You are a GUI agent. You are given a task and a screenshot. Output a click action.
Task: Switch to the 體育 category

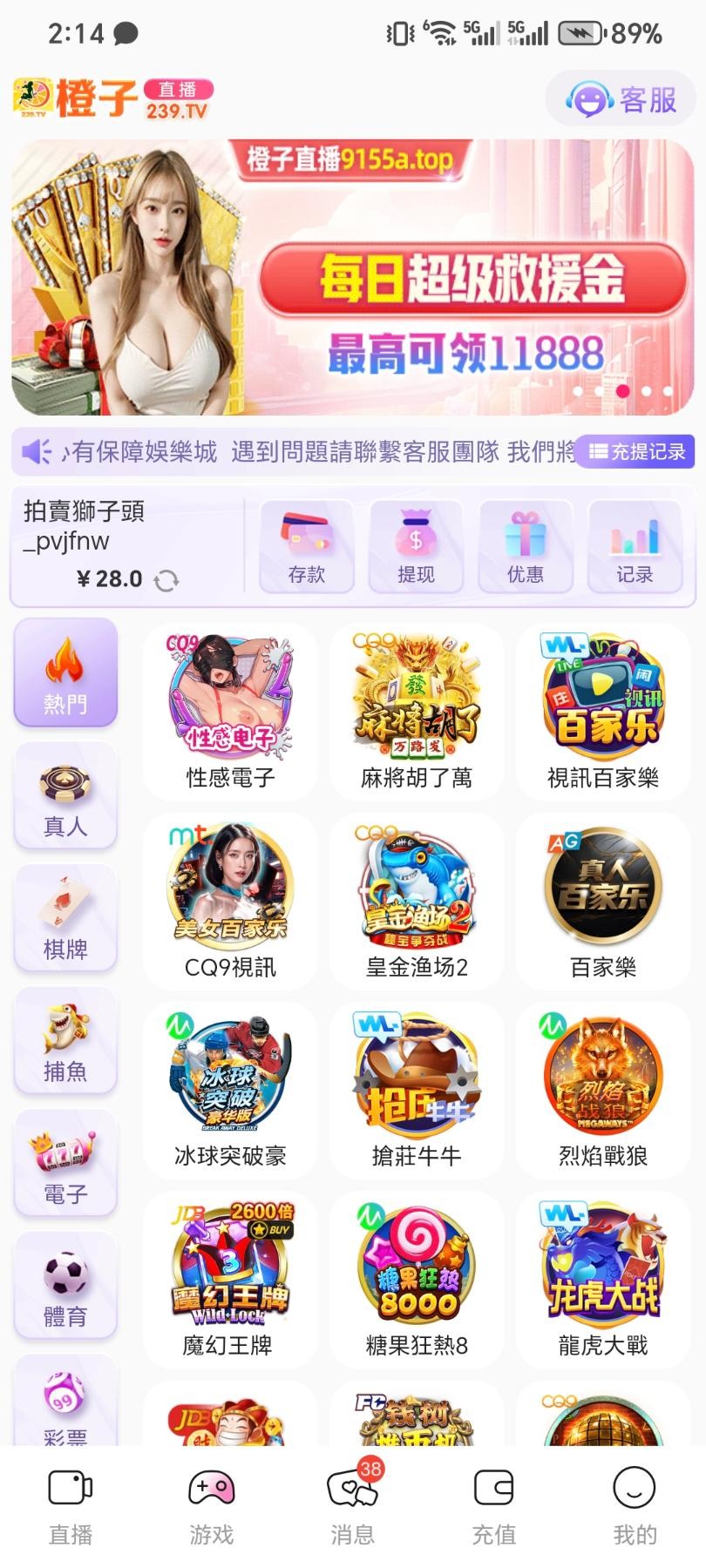click(x=65, y=1287)
